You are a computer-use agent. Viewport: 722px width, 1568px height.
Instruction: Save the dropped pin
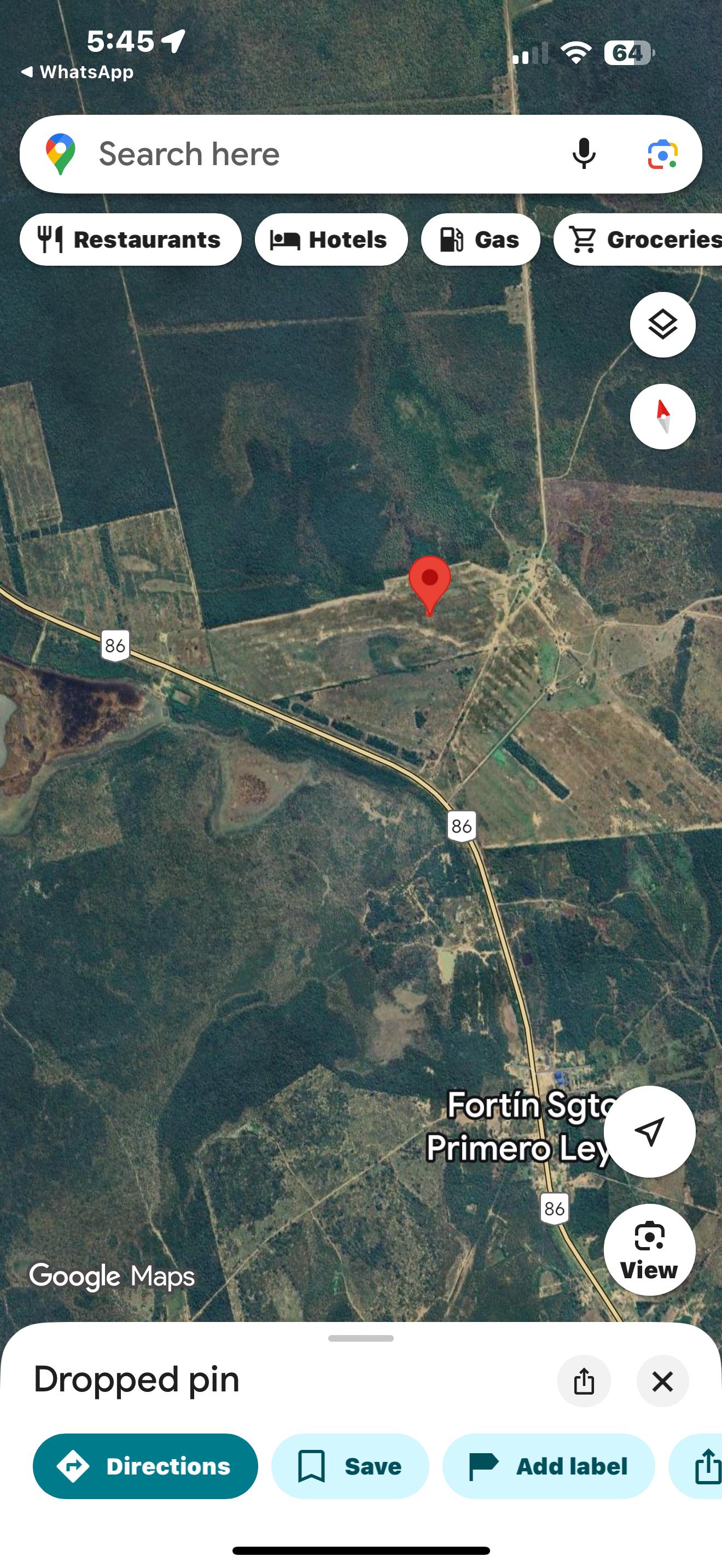pos(350,1466)
